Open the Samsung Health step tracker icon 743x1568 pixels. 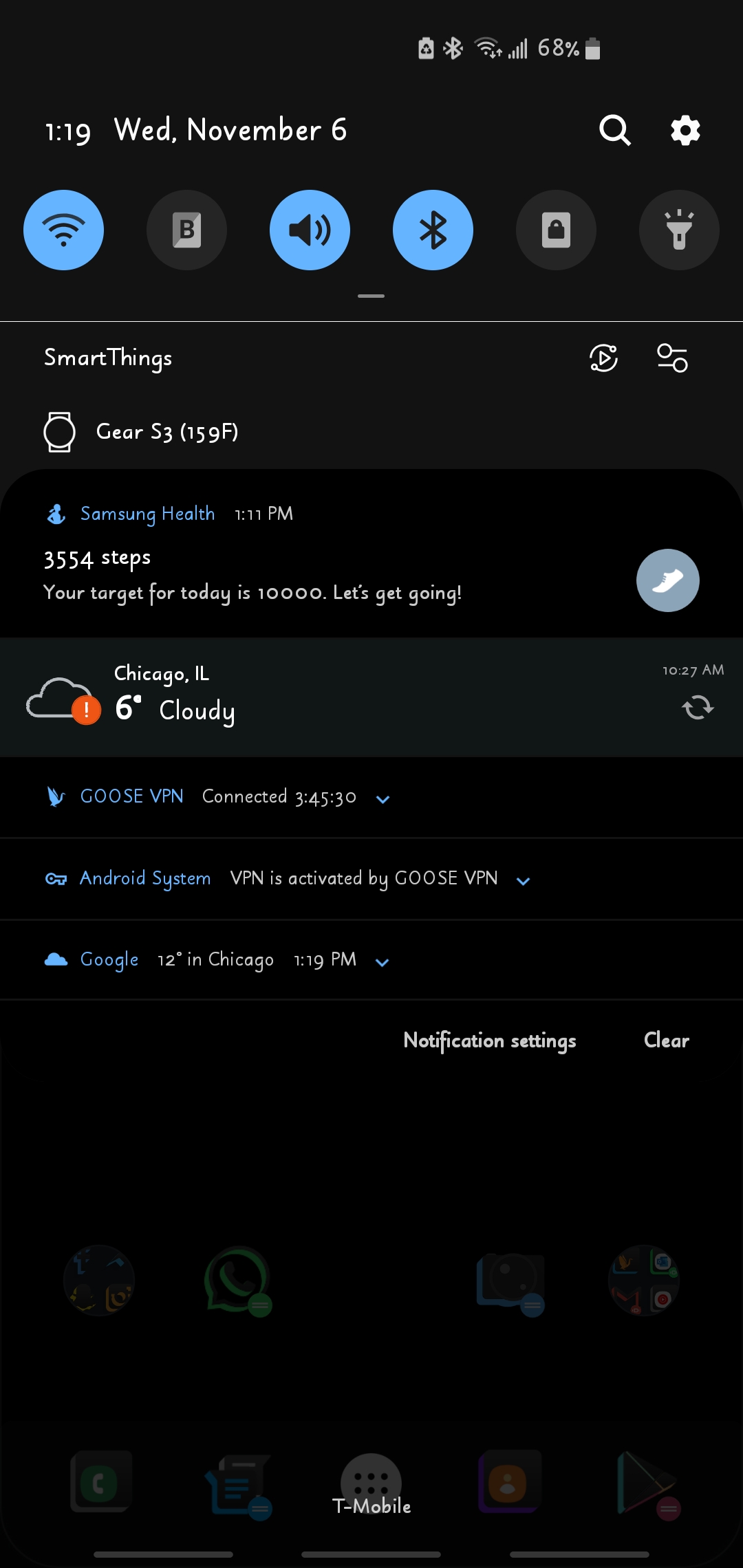pos(667,580)
